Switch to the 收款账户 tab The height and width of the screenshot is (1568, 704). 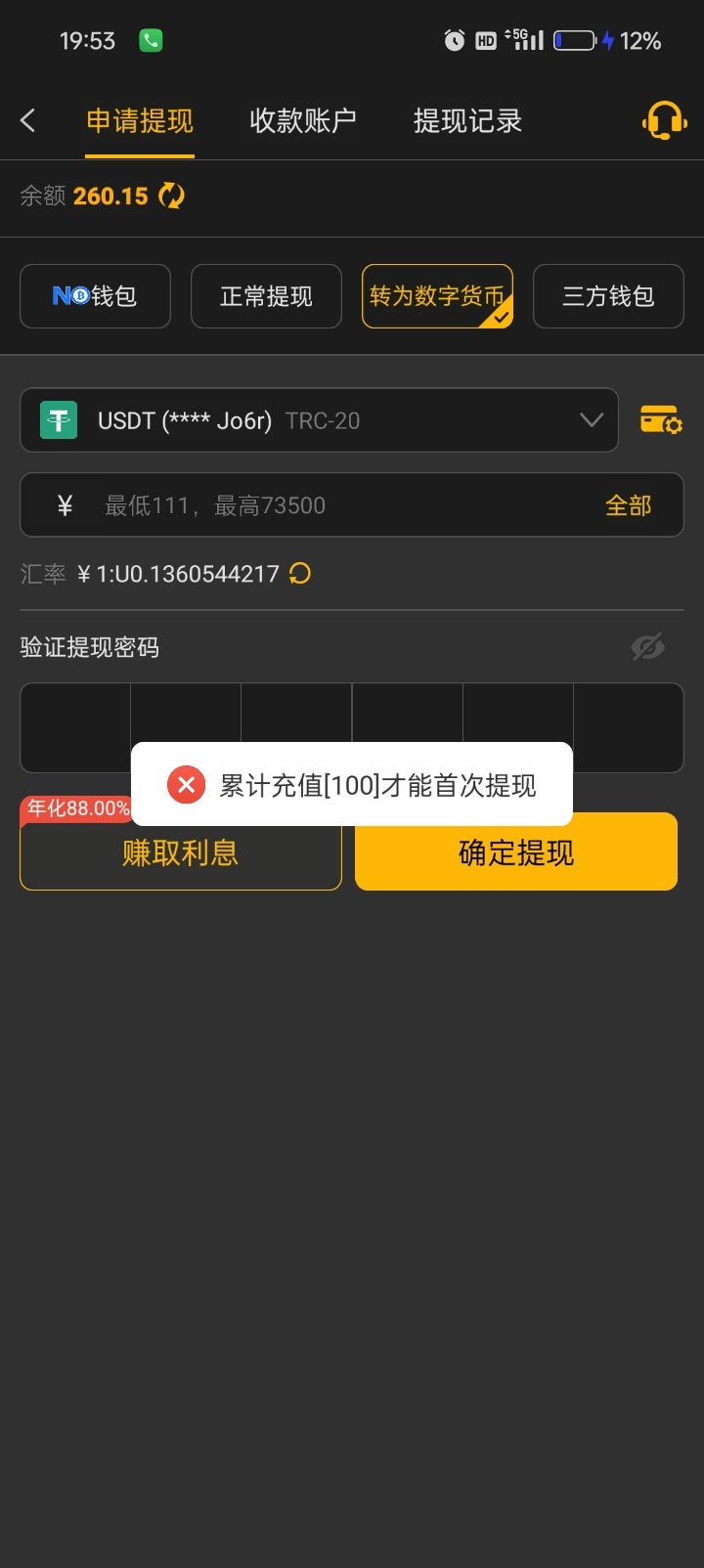pos(303,121)
